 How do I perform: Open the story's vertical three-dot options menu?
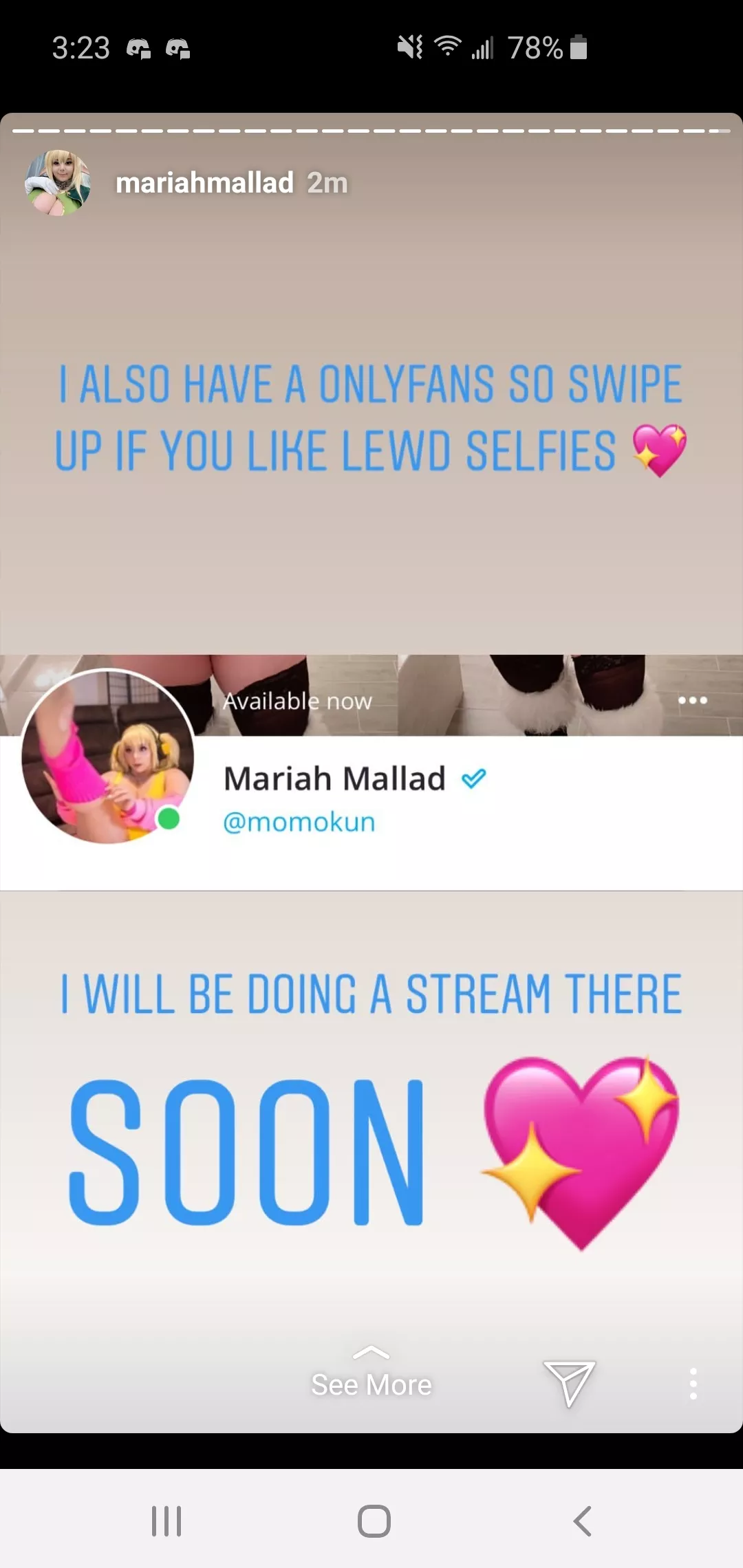click(693, 1383)
